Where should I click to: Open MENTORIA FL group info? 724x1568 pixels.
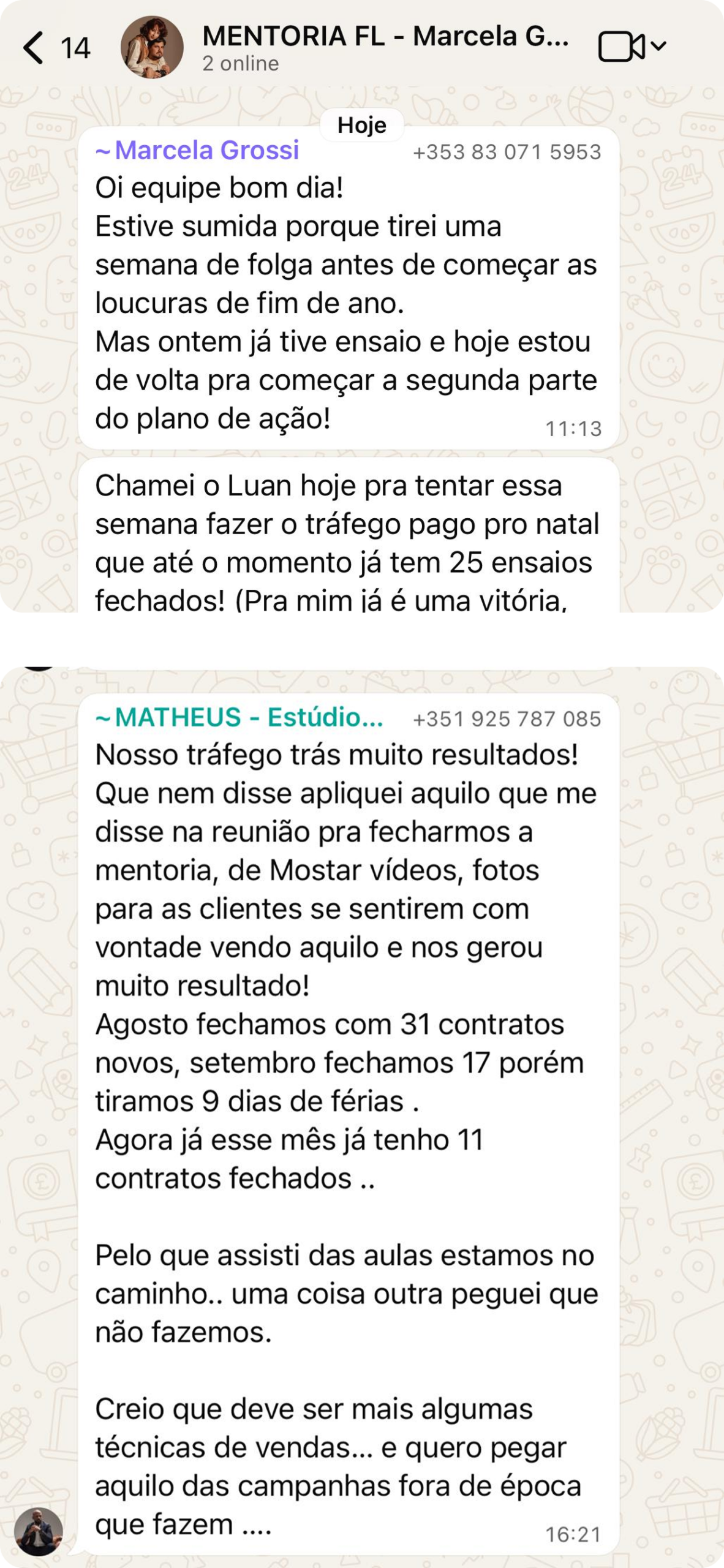point(386,47)
